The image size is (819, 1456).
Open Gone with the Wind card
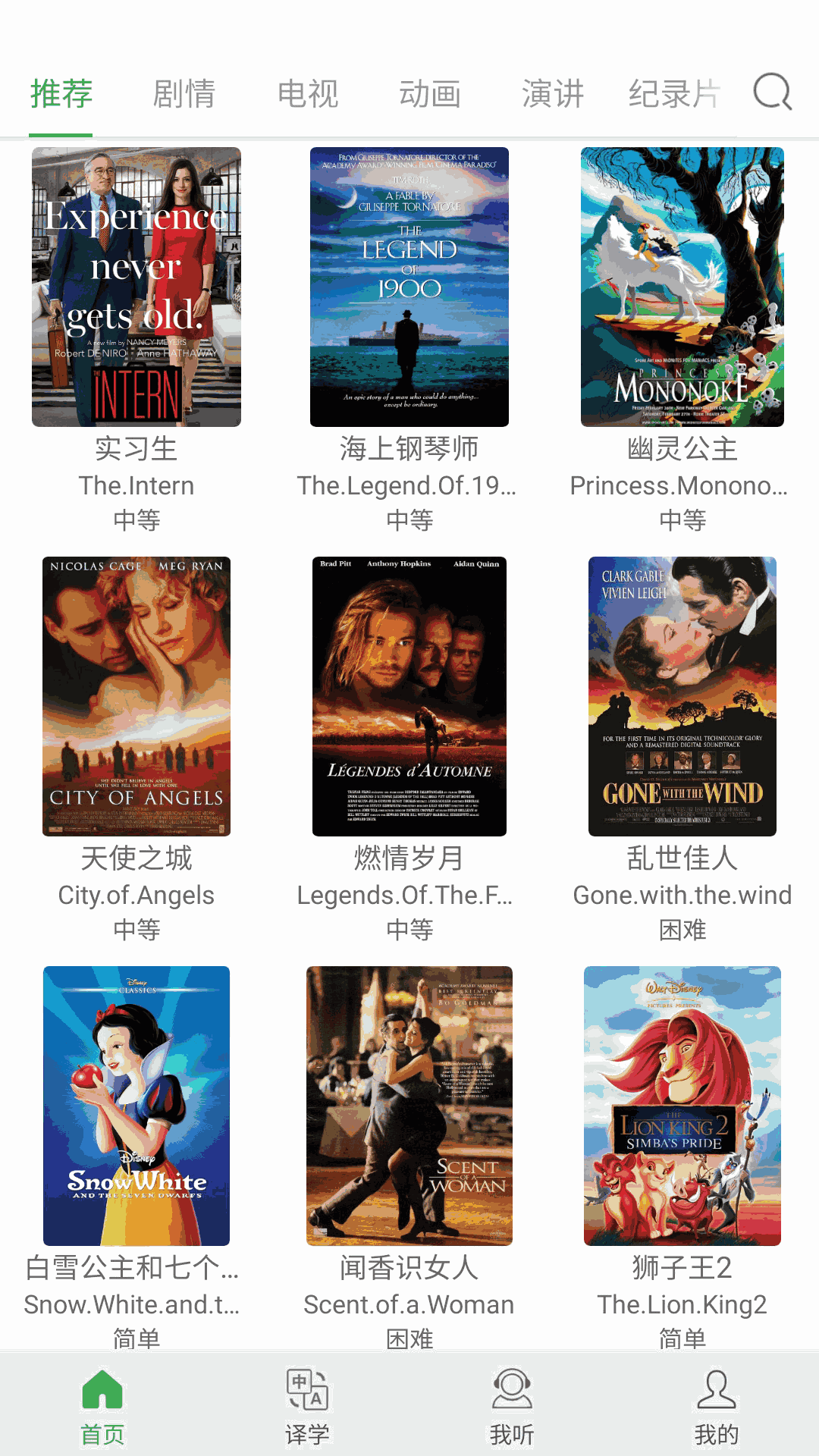click(x=682, y=696)
